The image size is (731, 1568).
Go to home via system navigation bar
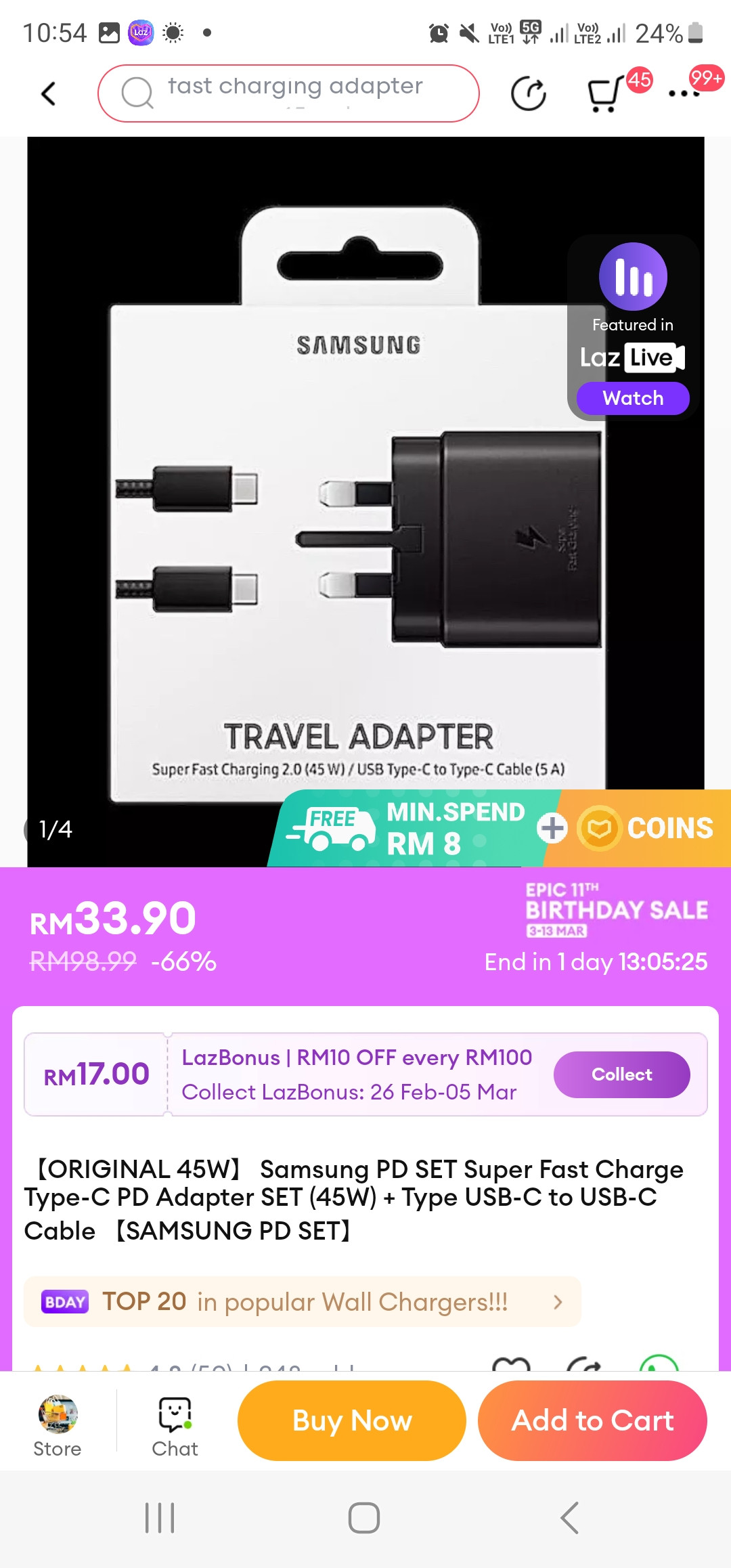364,1518
